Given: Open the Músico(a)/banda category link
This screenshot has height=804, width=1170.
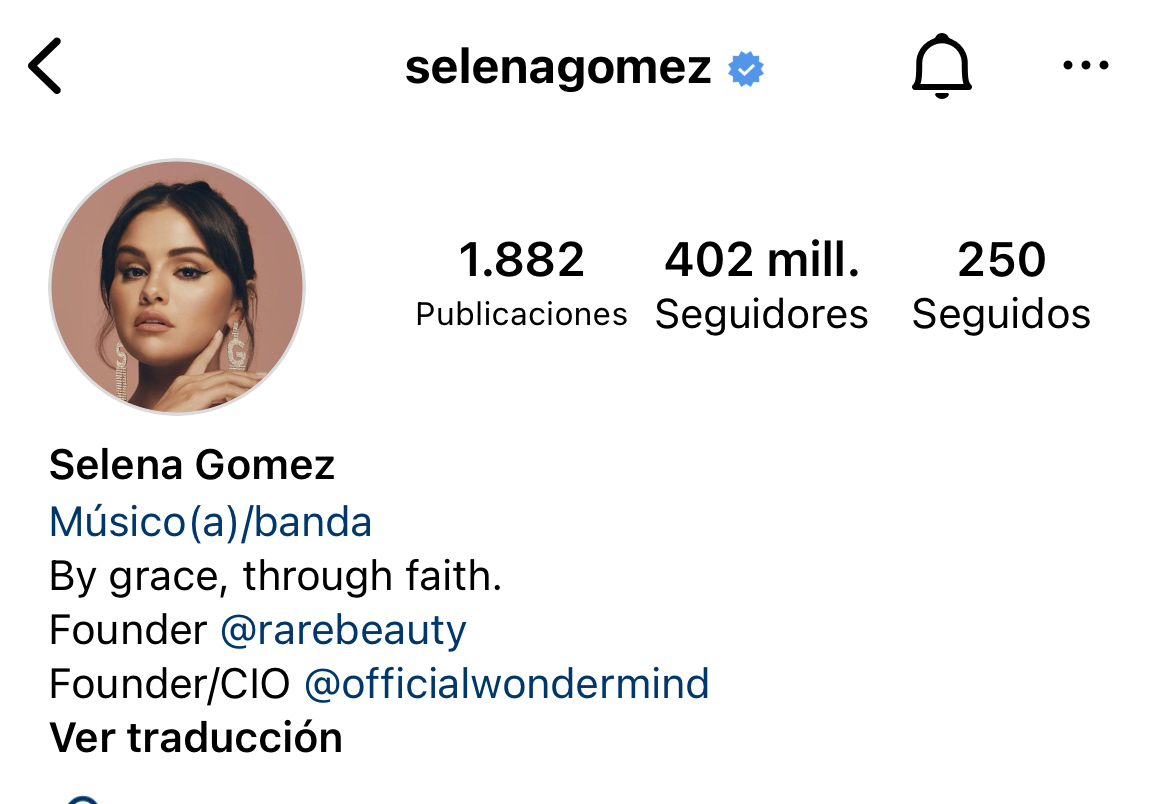Looking at the screenshot, I should point(210,522).
